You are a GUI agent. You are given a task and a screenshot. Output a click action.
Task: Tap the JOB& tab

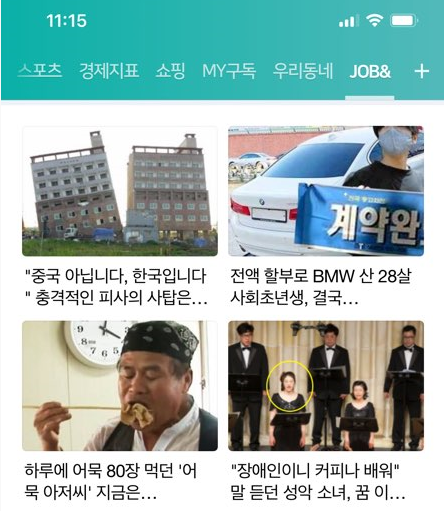point(370,71)
